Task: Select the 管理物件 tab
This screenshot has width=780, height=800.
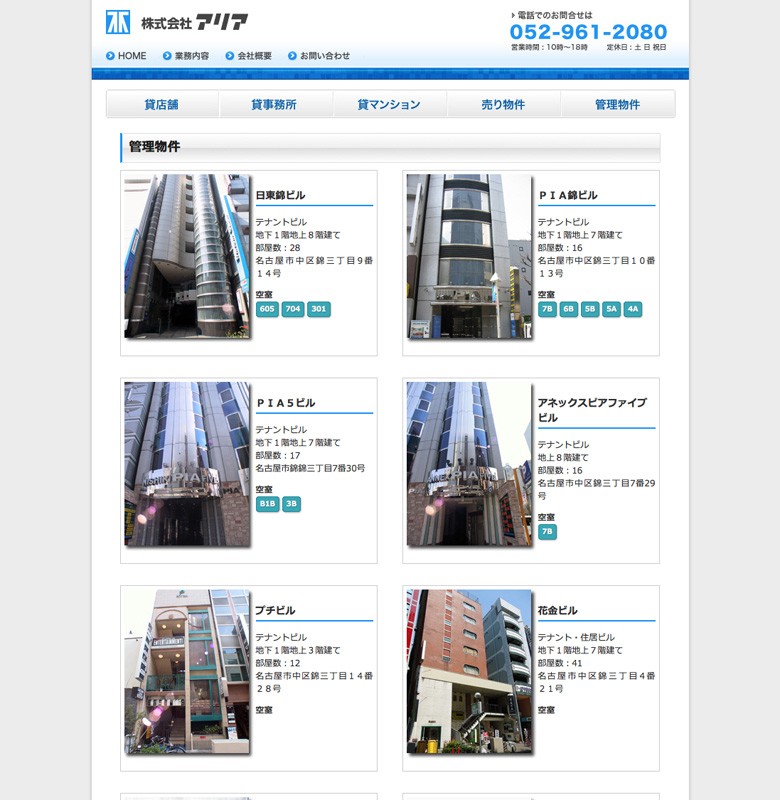Action: 617,105
